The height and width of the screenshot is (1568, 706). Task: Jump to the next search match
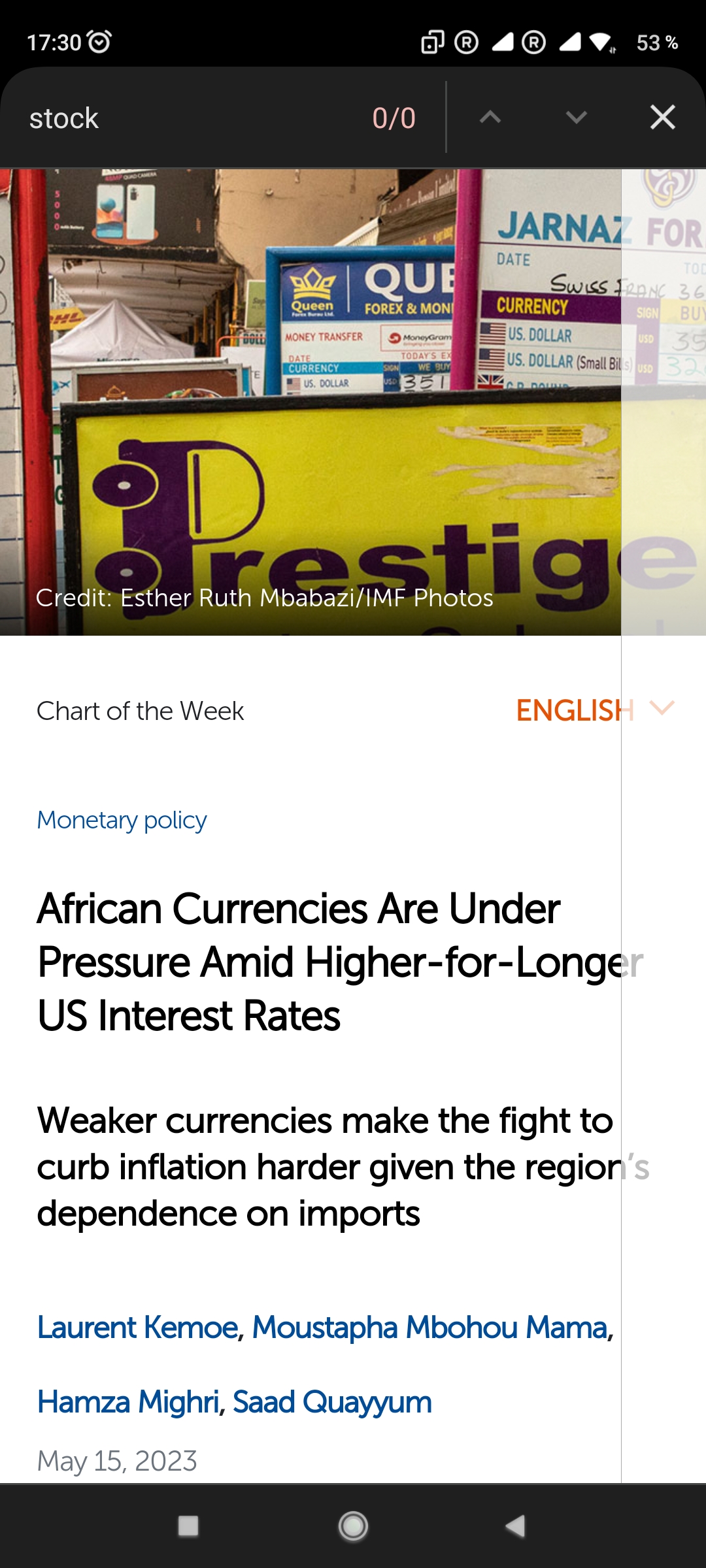click(576, 118)
